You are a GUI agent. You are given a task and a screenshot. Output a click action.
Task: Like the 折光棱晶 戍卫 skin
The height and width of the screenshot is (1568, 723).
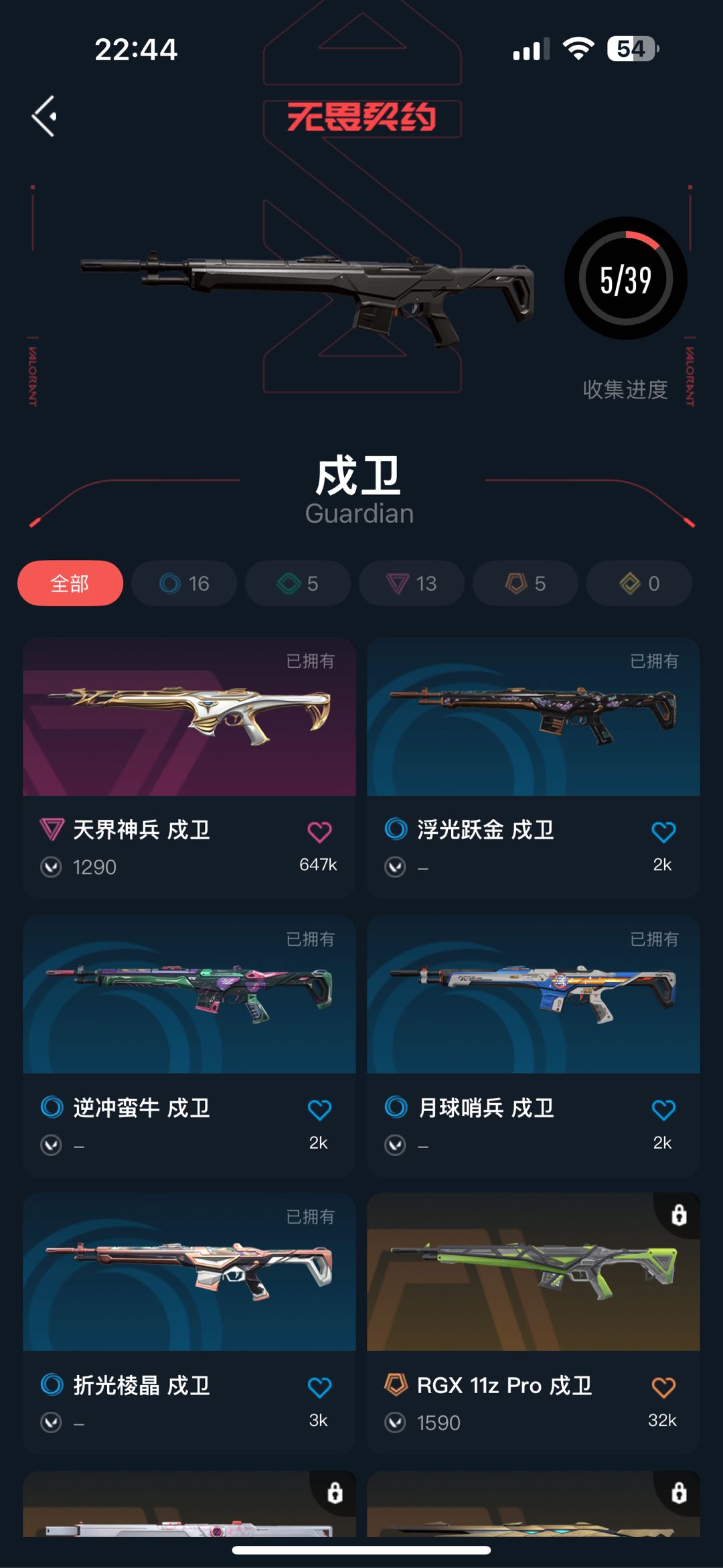click(319, 1387)
